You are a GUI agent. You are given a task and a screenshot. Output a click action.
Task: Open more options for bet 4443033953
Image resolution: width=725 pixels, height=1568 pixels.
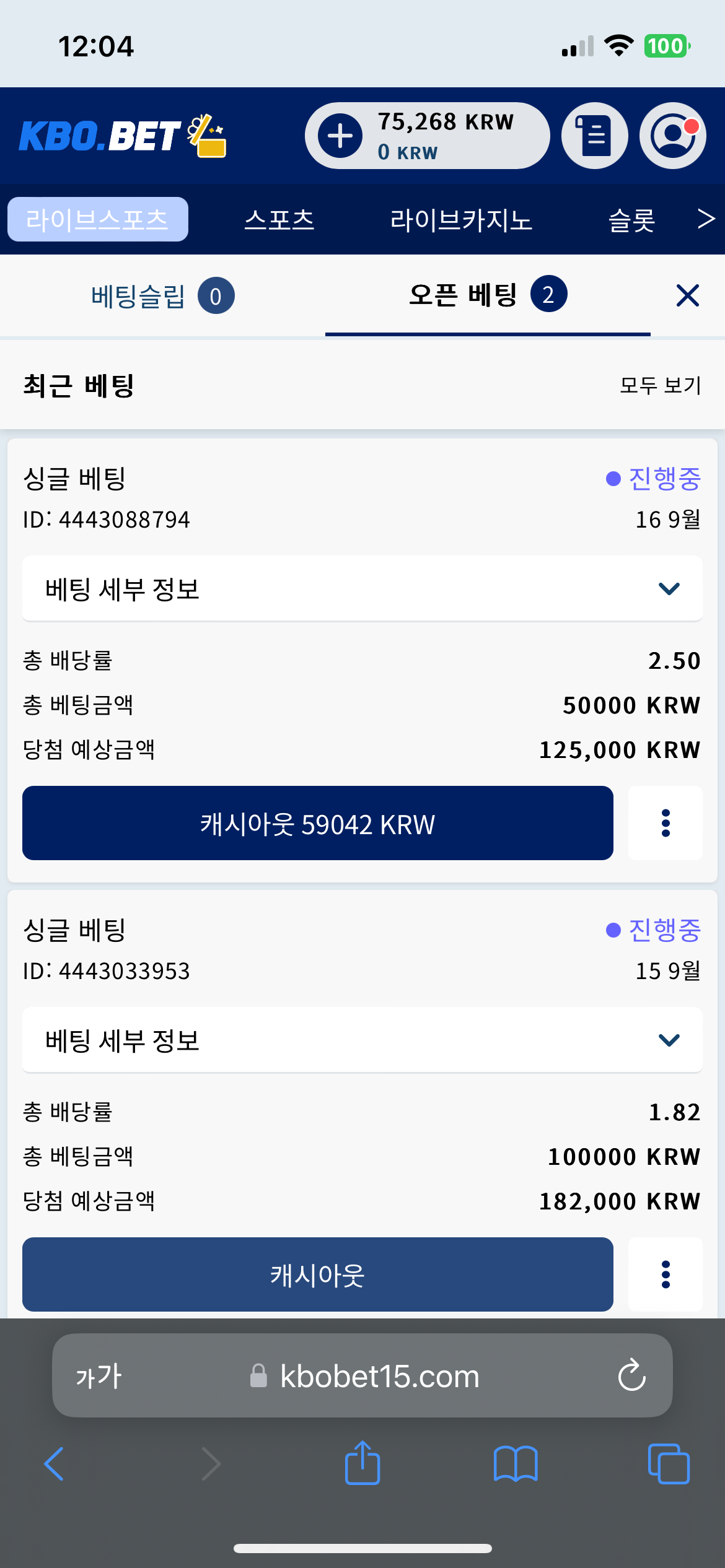666,1274
